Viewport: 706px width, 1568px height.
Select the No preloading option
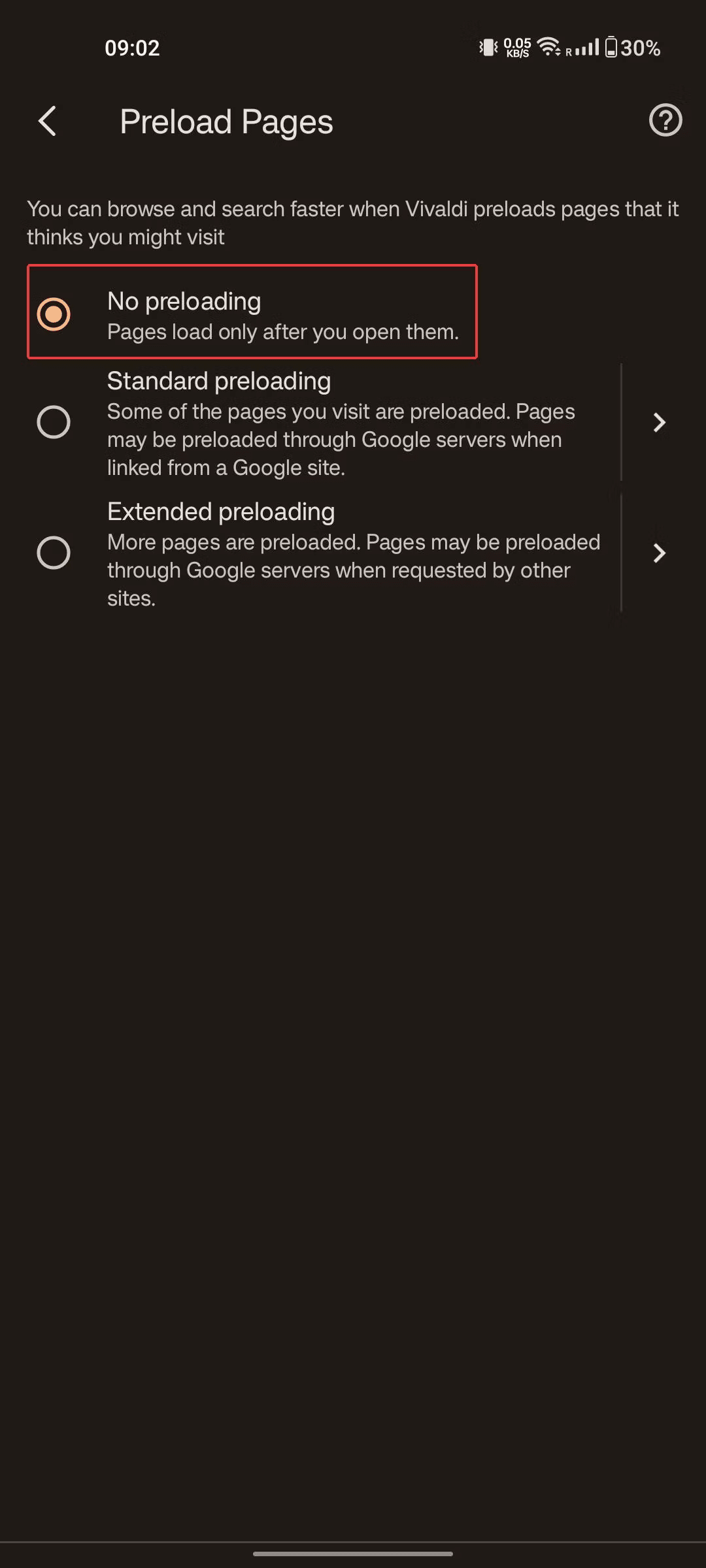click(x=54, y=314)
